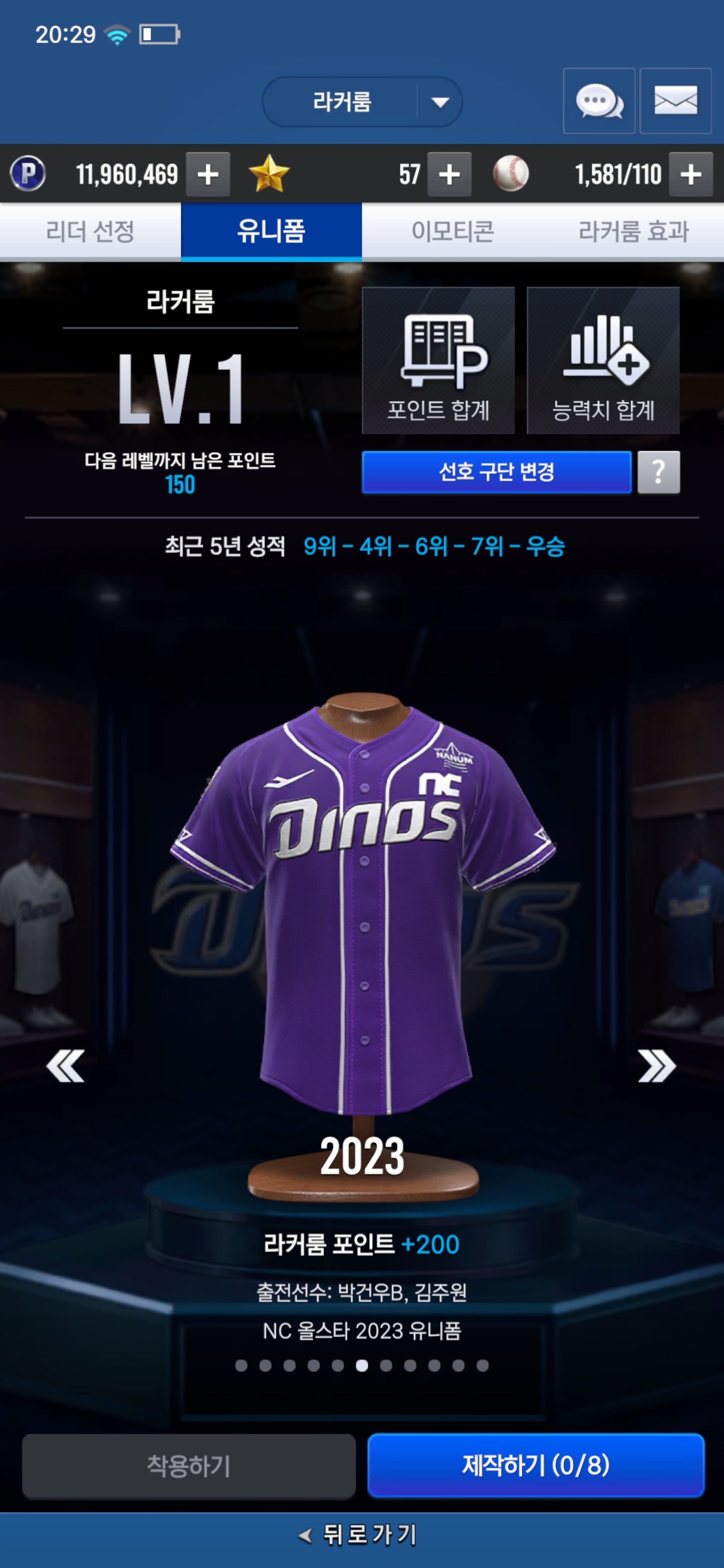Switch to the 리더 선정 tab
Image resolution: width=724 pixels, height=1568 pixels.
point(90,232)
